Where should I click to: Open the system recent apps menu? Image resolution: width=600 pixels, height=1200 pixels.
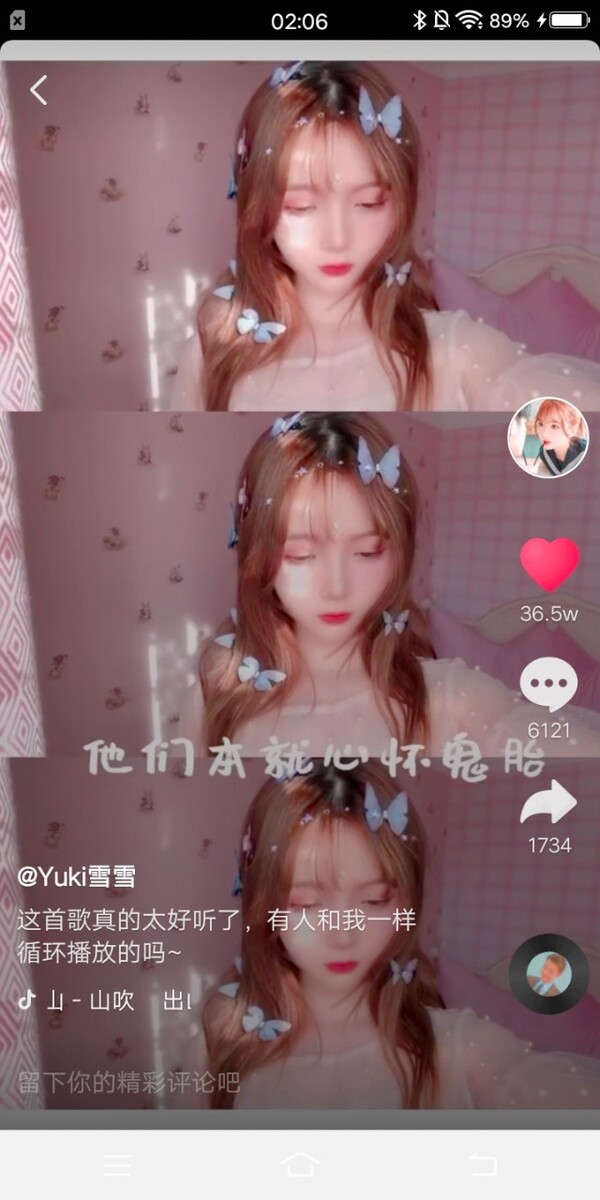[x=117, y=1164]
